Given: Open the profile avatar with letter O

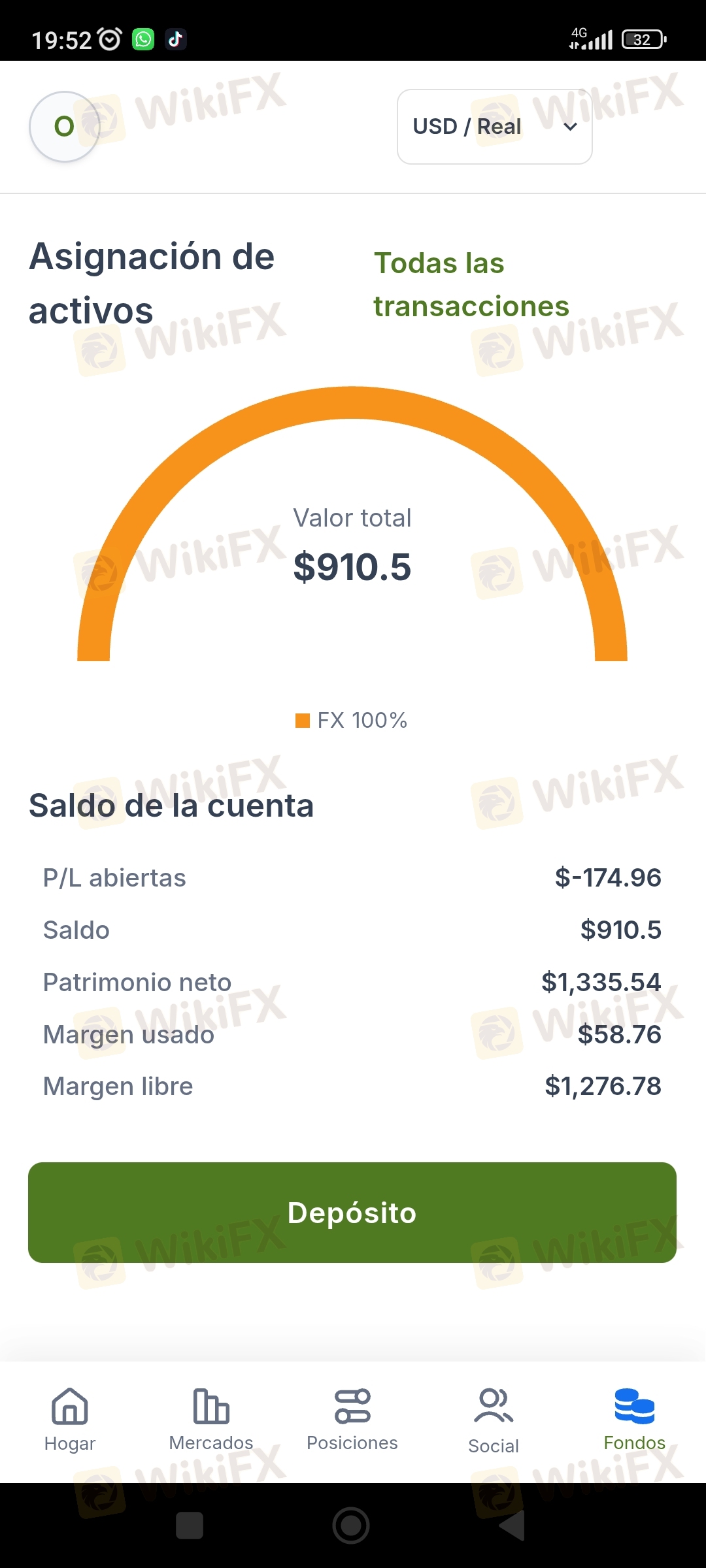Looking at the screenshot, I should tap(64, 126).
